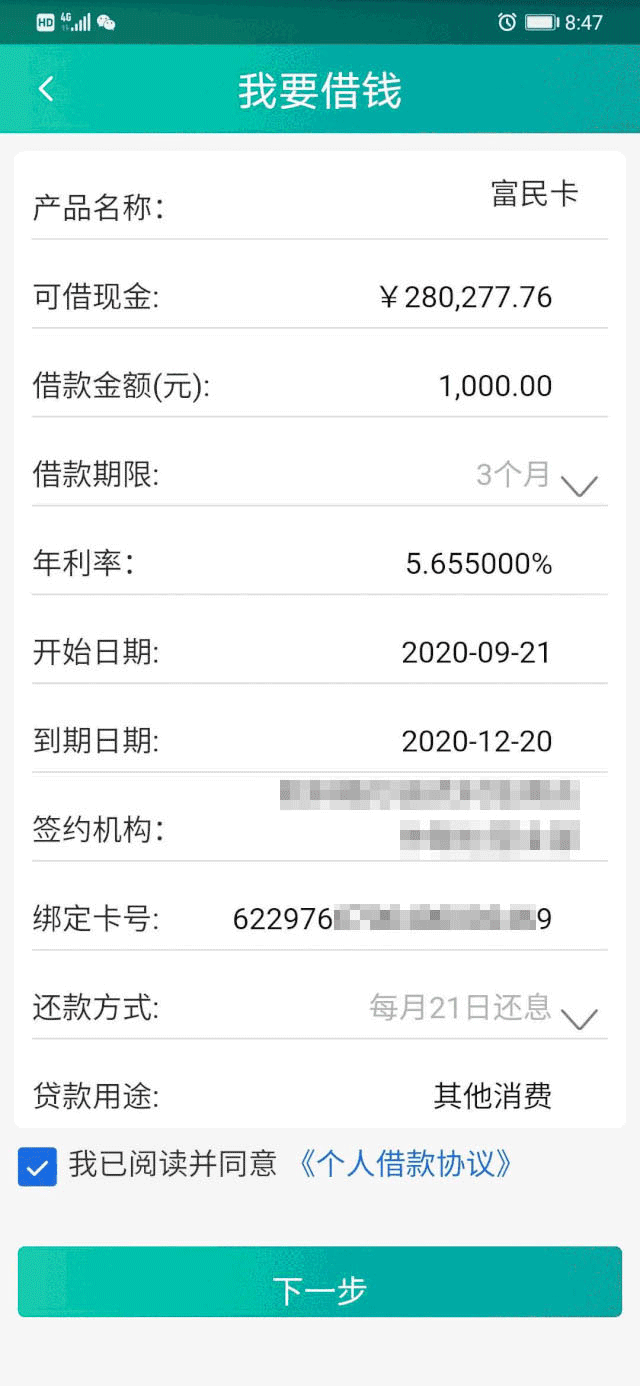Go back using the header arrow
This screenshot has width=640, height=1386.
[45, 90]
